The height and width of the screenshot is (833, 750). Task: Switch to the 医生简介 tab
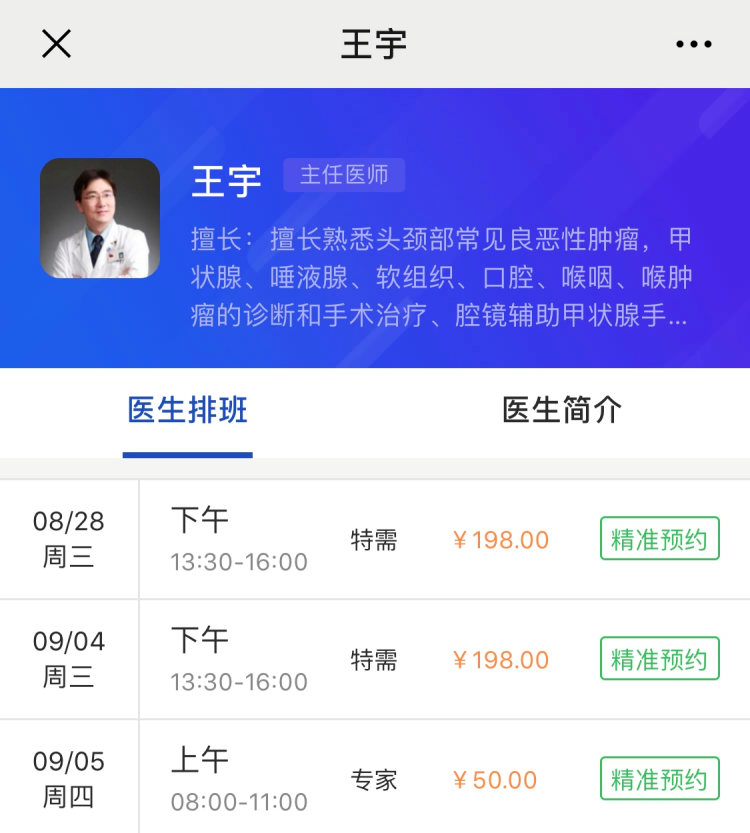pos(562,410)
